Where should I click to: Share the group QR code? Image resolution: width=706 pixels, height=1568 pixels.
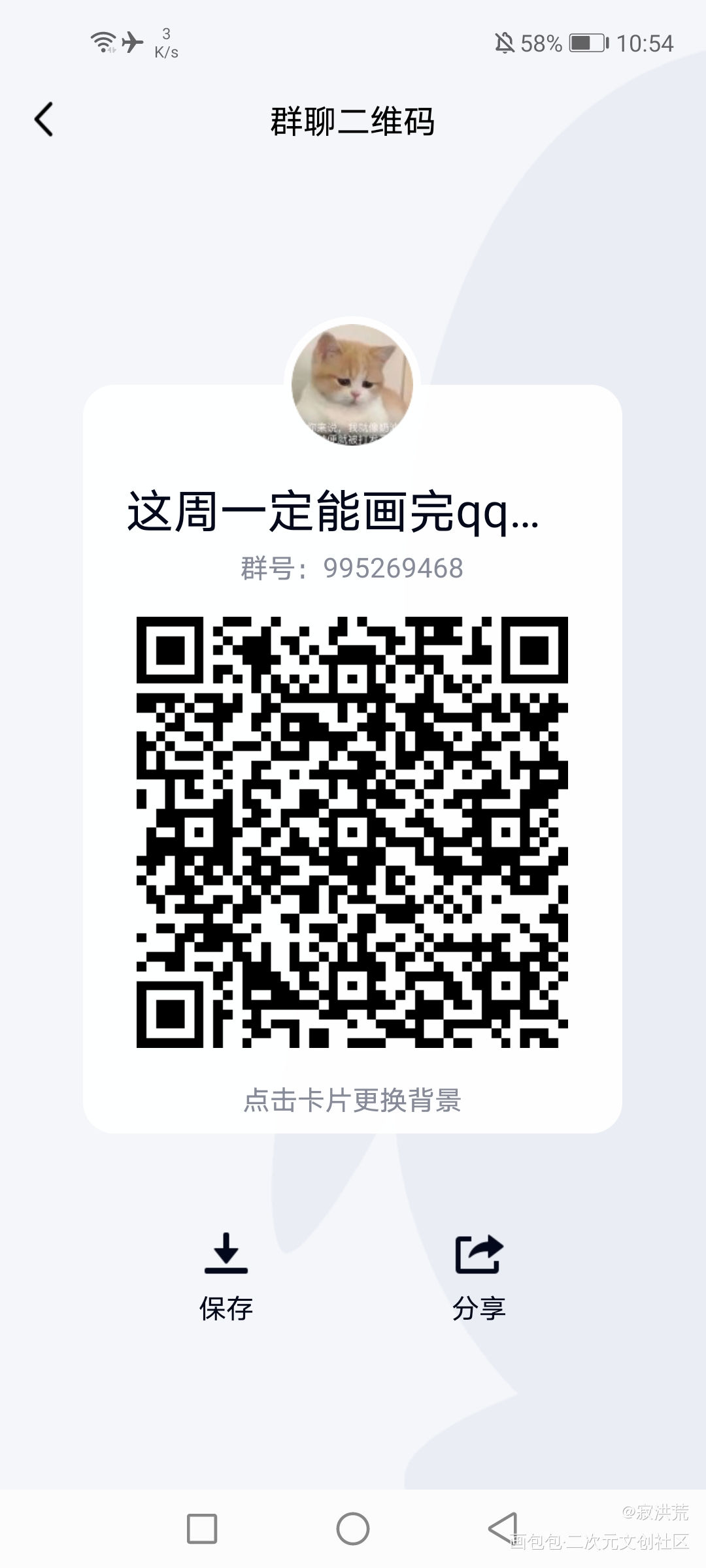pos(479,1275)
